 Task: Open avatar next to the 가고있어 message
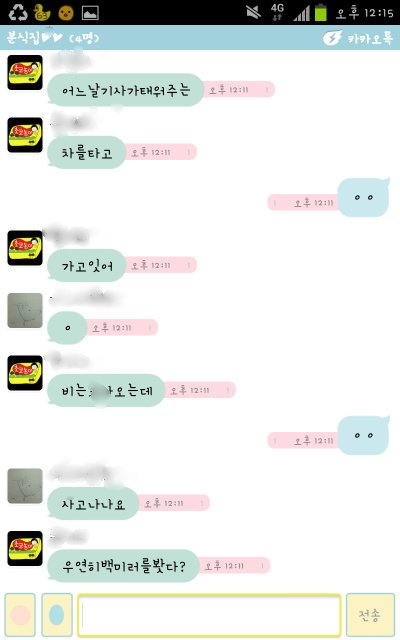coord(25,248)
